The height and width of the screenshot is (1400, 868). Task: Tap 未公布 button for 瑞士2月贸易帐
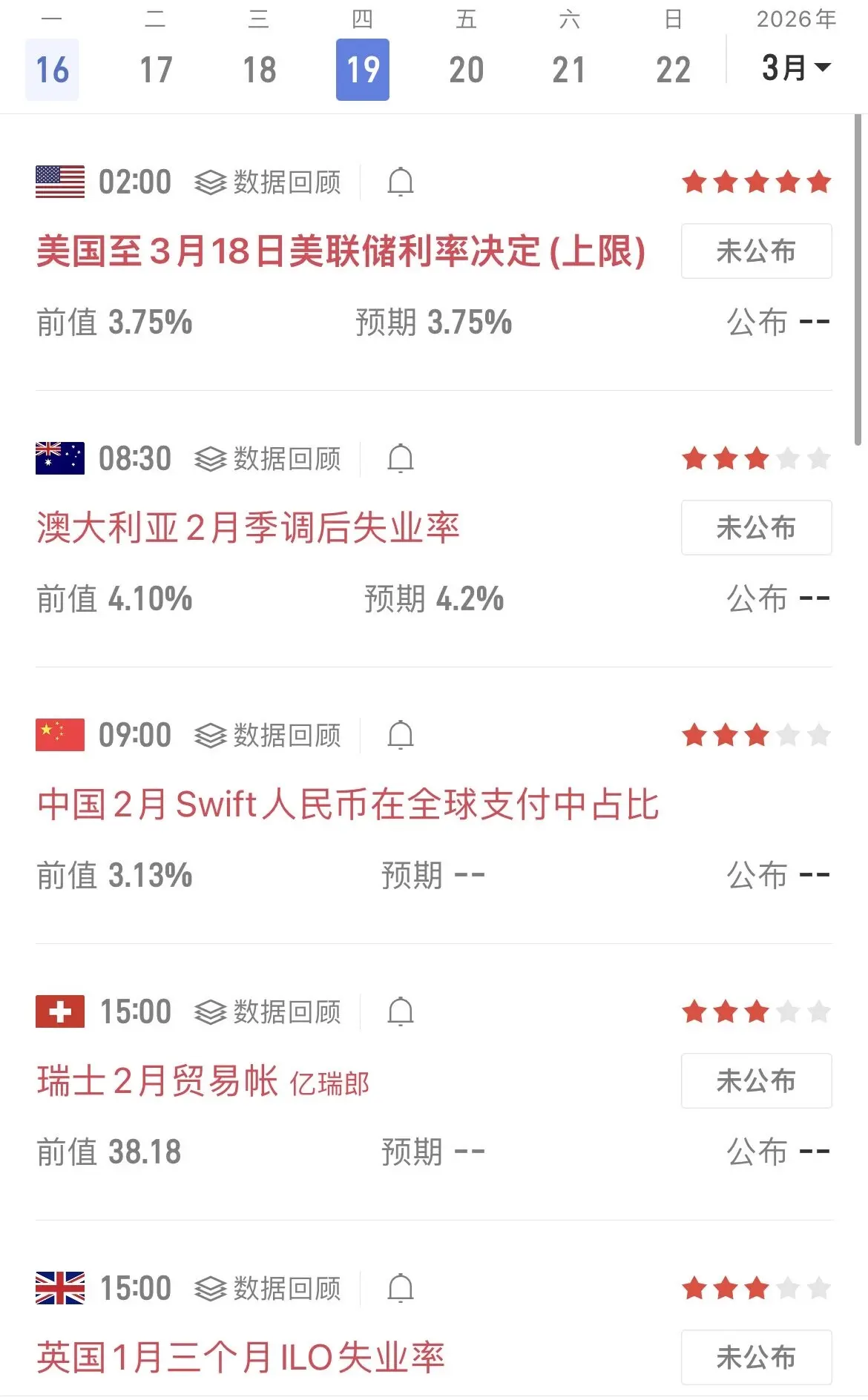coord(756,1080)
